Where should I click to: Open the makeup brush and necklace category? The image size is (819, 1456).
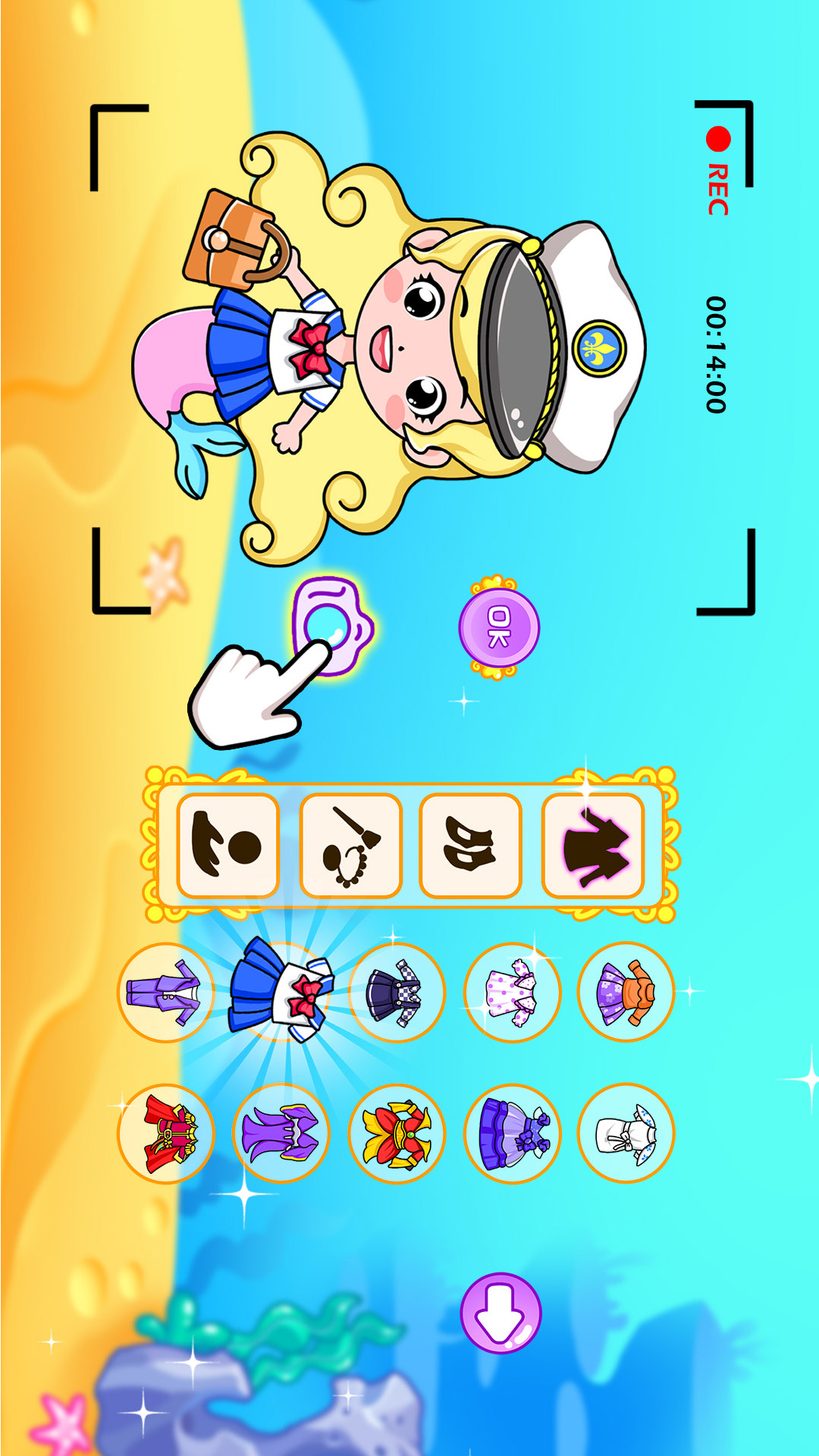pyautogui.click(x=350, y=846)
